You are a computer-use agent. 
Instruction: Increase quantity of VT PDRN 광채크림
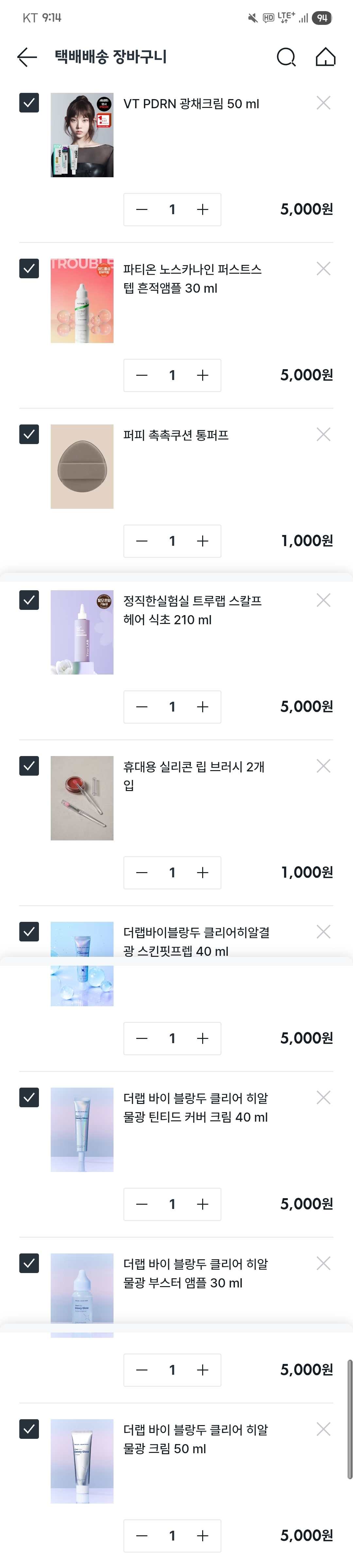(x=203, y=209)
